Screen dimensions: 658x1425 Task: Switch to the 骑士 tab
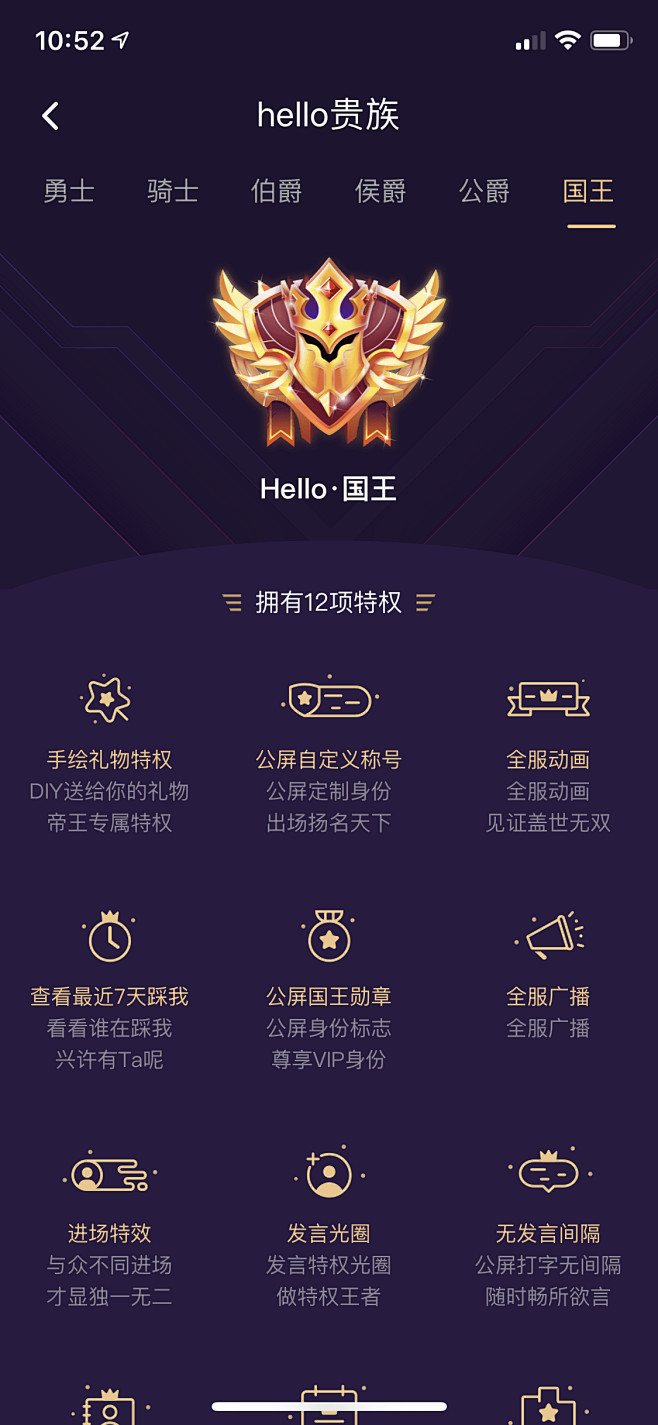[x=173, y=191]
